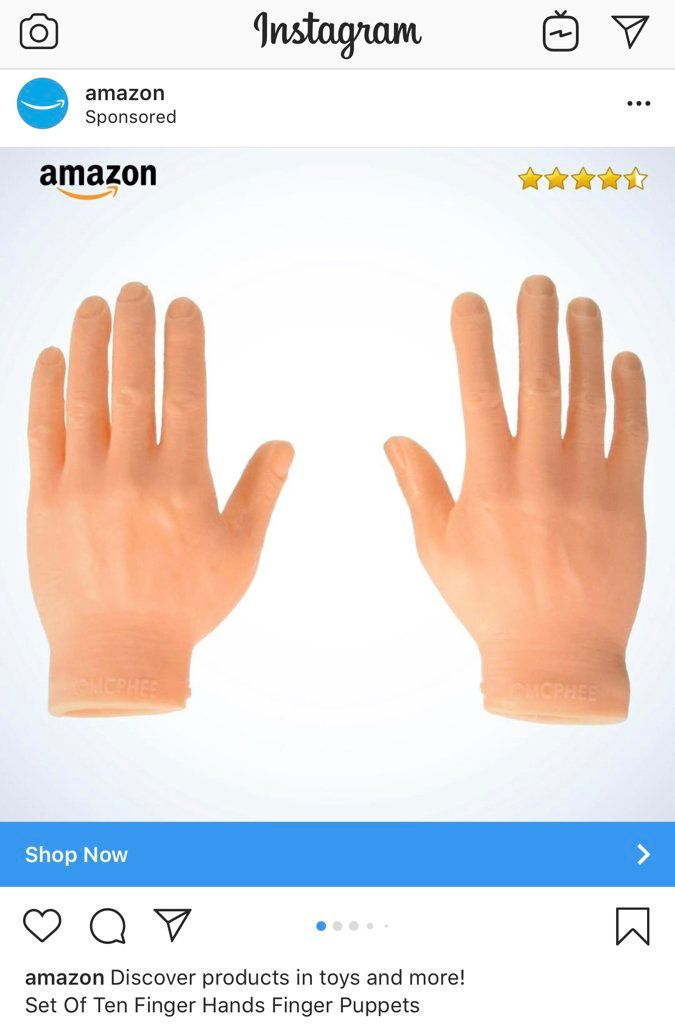Viewport: 675px width, 1024px height.
Task: Open the IGTV icon
Action: (560, 33)
